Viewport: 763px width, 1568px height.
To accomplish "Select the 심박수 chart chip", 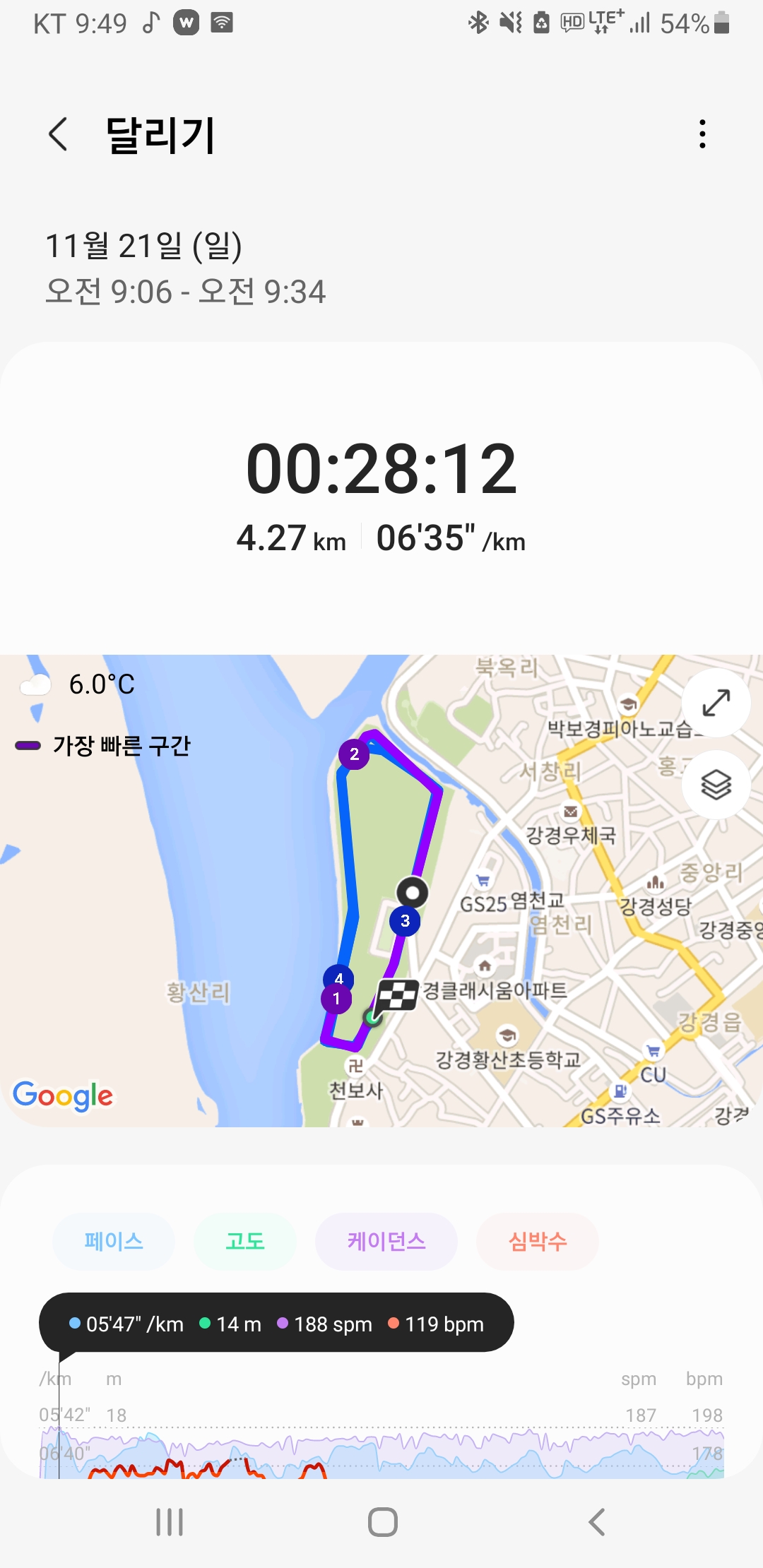I will (x=538, y=1241).
